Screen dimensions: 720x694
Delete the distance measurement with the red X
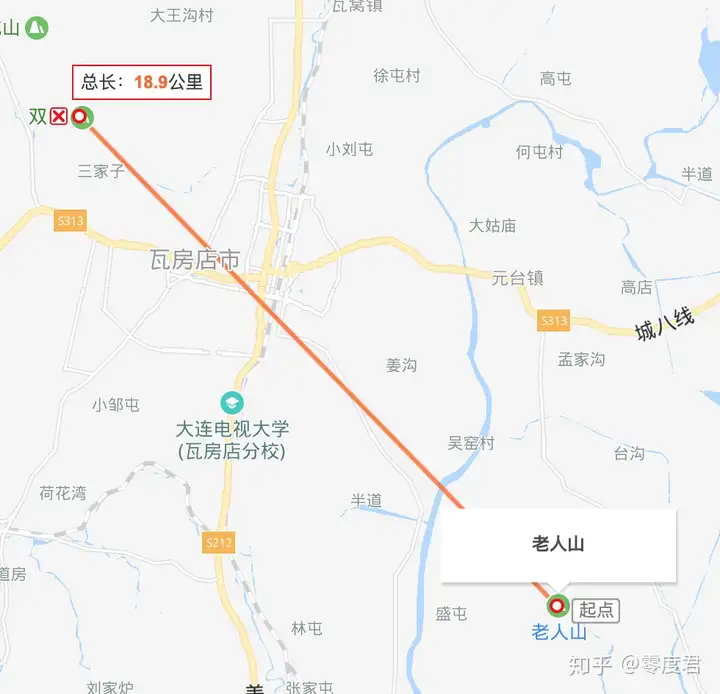pos(59,117)
